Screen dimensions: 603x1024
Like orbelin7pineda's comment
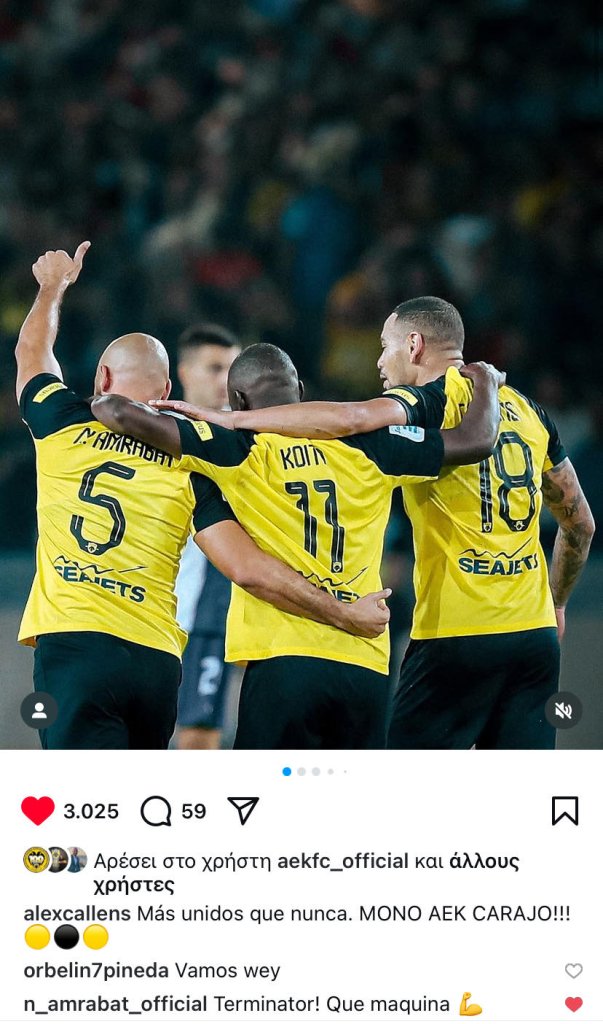coord(574,971)
